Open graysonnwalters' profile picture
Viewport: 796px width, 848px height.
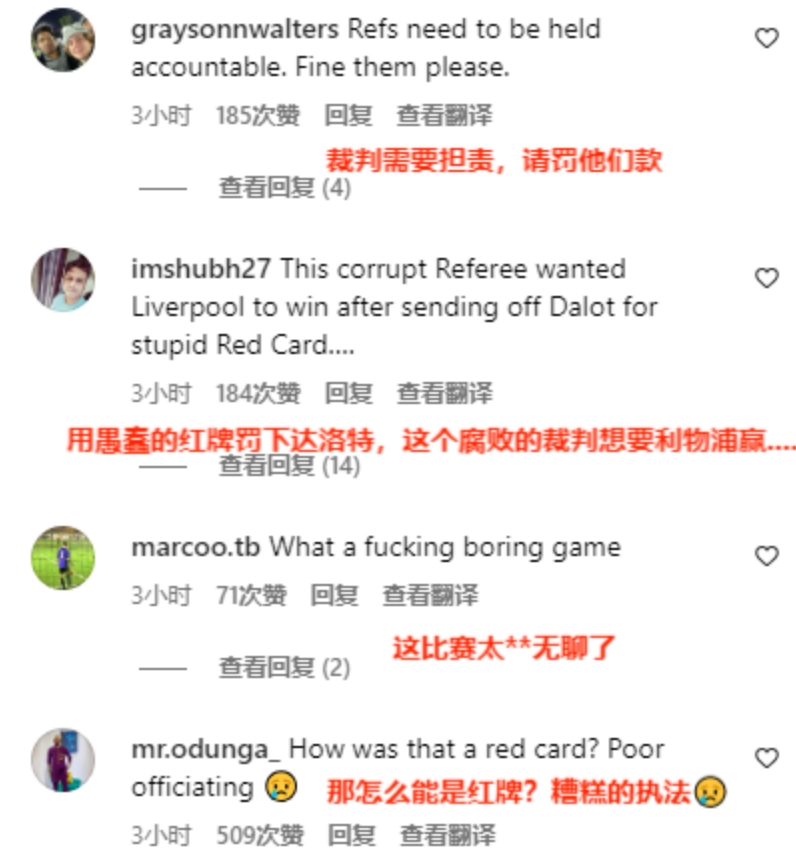pos(63,40)
